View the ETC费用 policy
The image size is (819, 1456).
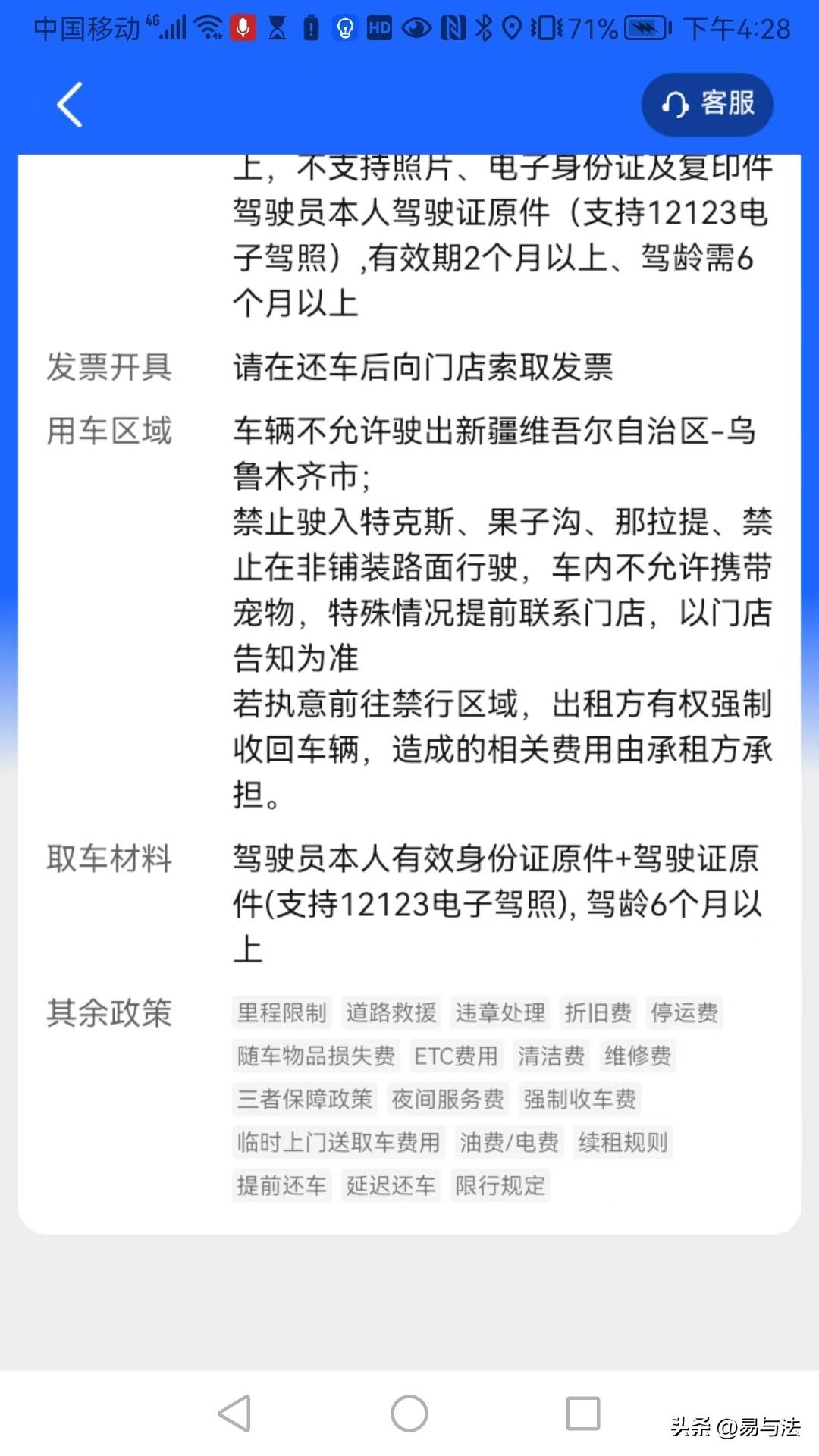point(457,1056)
